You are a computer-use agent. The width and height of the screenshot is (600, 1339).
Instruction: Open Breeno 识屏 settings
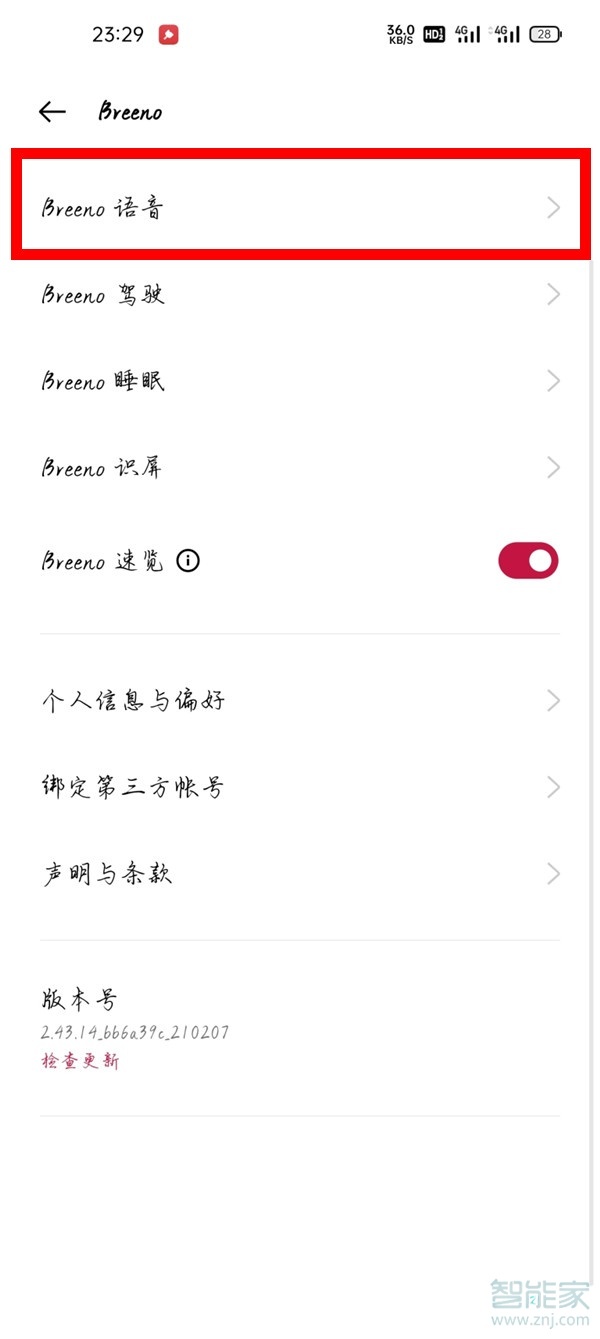tap(300, 467)
